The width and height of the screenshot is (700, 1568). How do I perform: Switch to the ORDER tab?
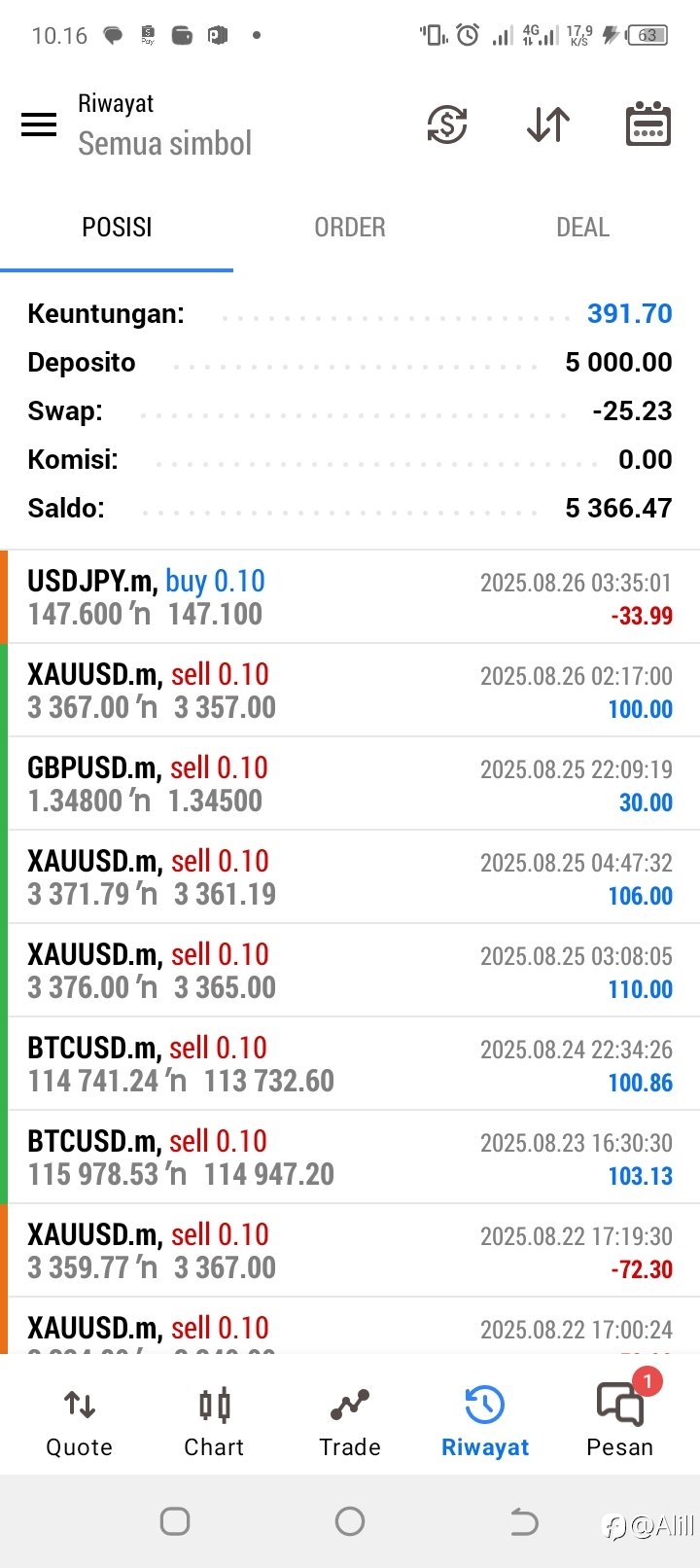(x=350, y=228)
